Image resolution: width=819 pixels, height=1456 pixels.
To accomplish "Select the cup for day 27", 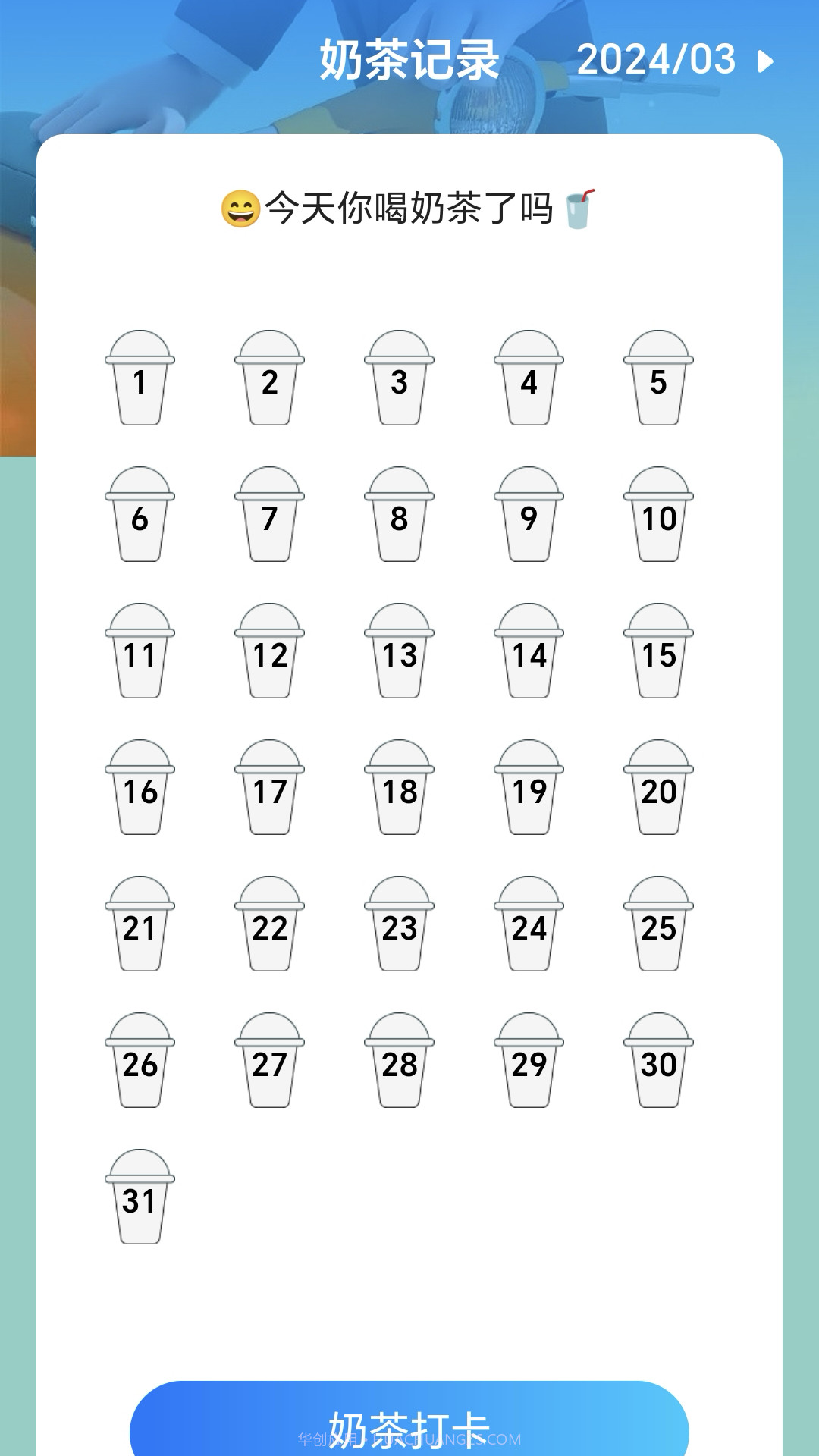I will click(269, 1061).
